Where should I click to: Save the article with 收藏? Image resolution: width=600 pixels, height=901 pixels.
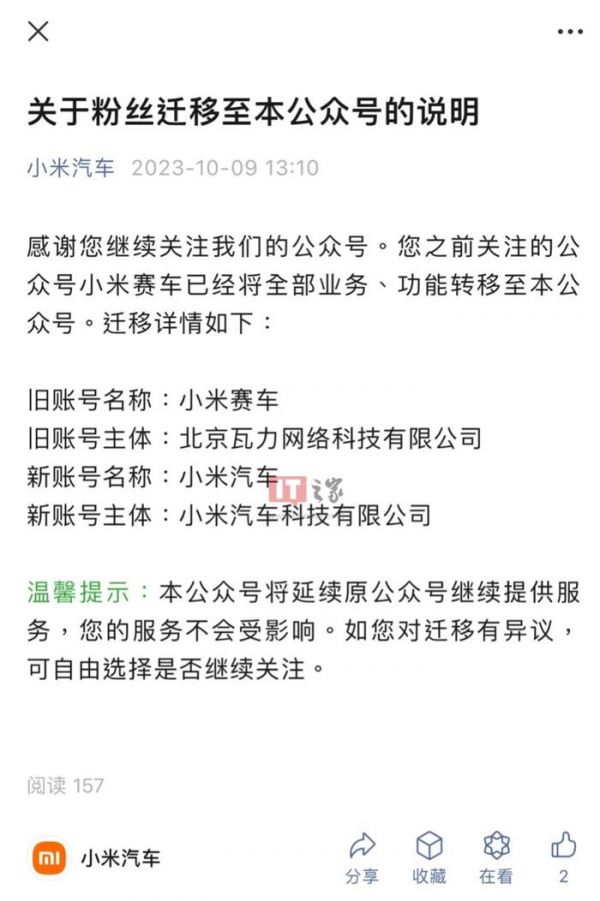(x=429, y=857)
